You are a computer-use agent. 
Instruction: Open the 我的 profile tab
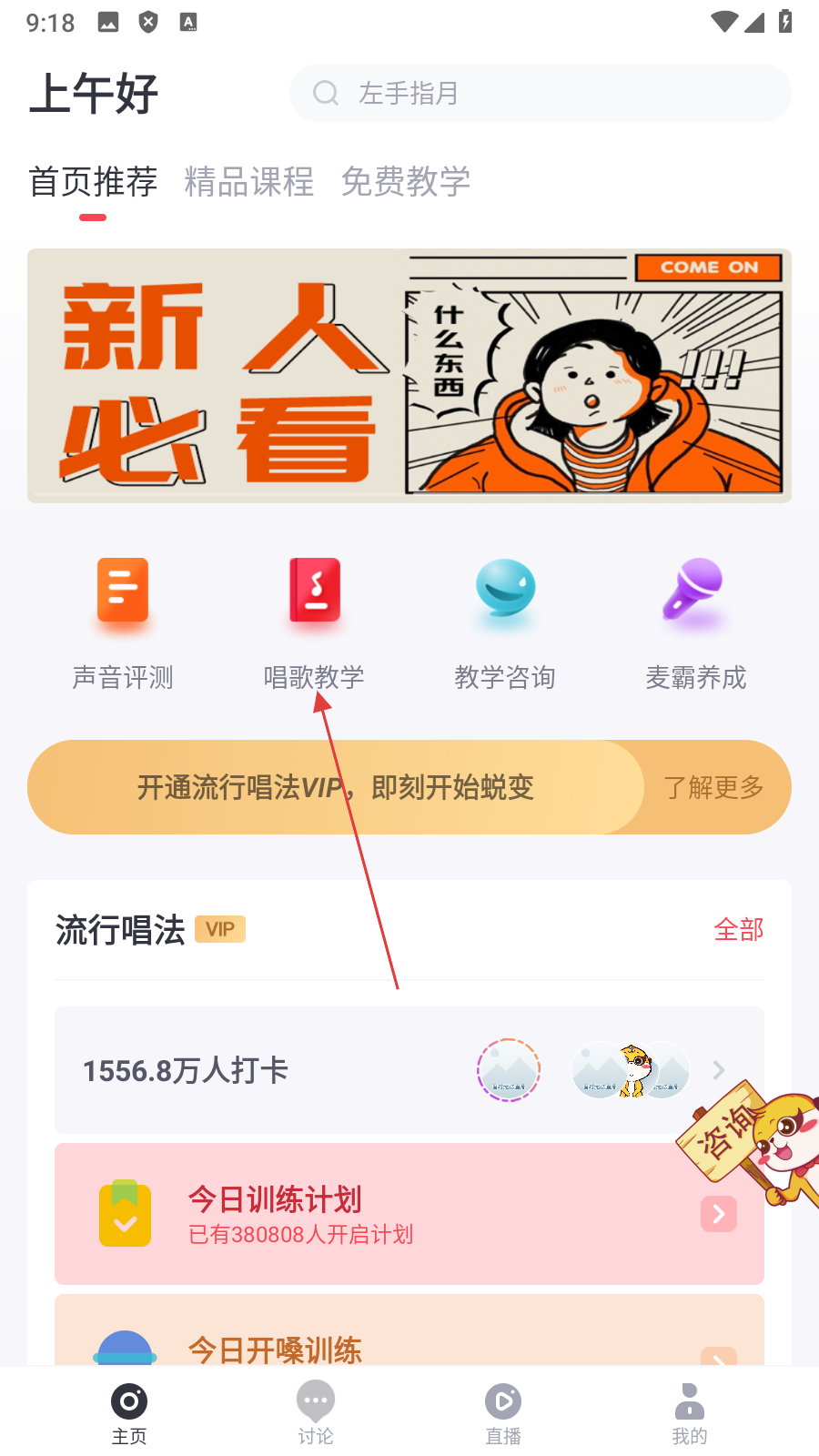coord(689,1412)
